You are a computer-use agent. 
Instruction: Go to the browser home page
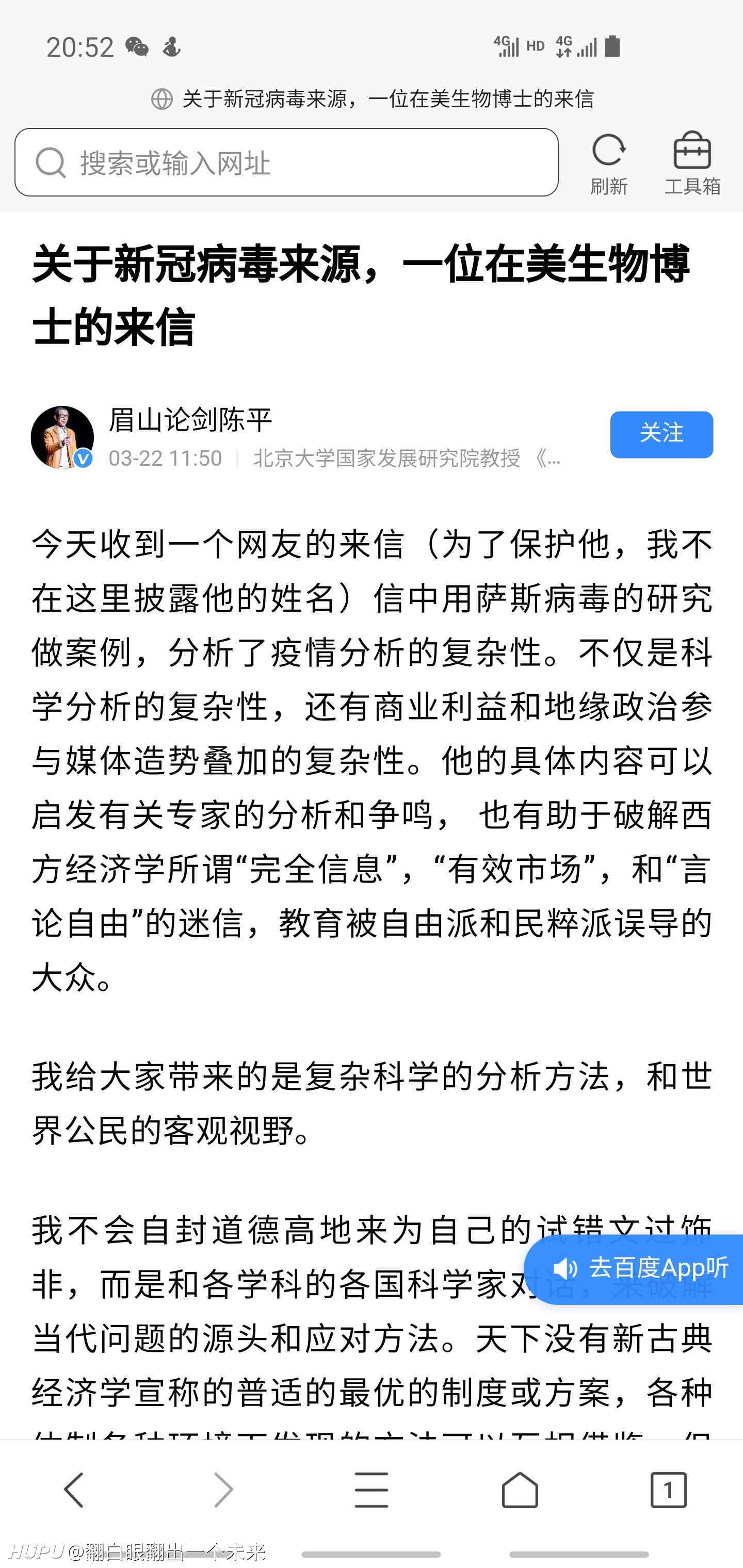click(520, 1490)
